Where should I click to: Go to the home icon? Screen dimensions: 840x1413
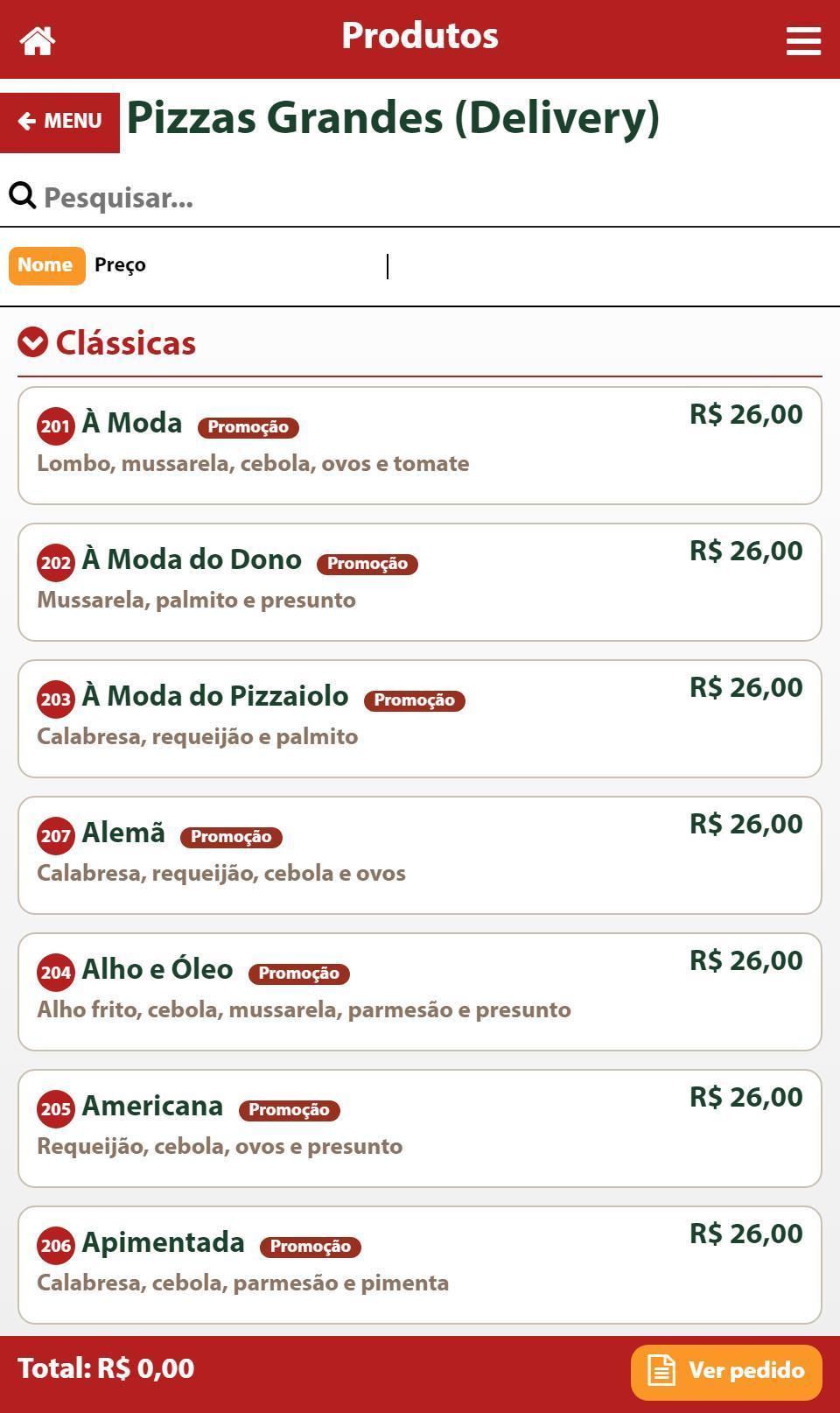[38, 40]
